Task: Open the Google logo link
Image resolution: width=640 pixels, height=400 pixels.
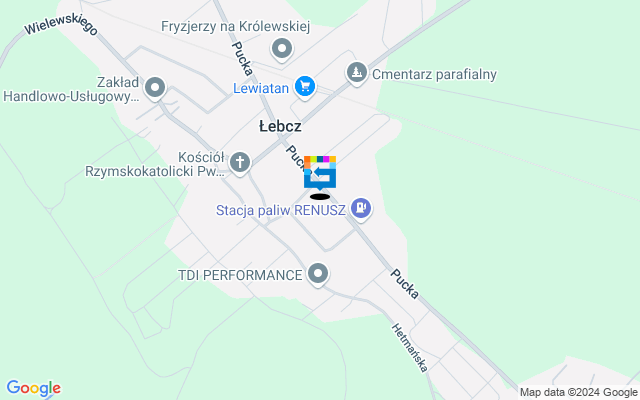Action: click(x=33, y=388)
